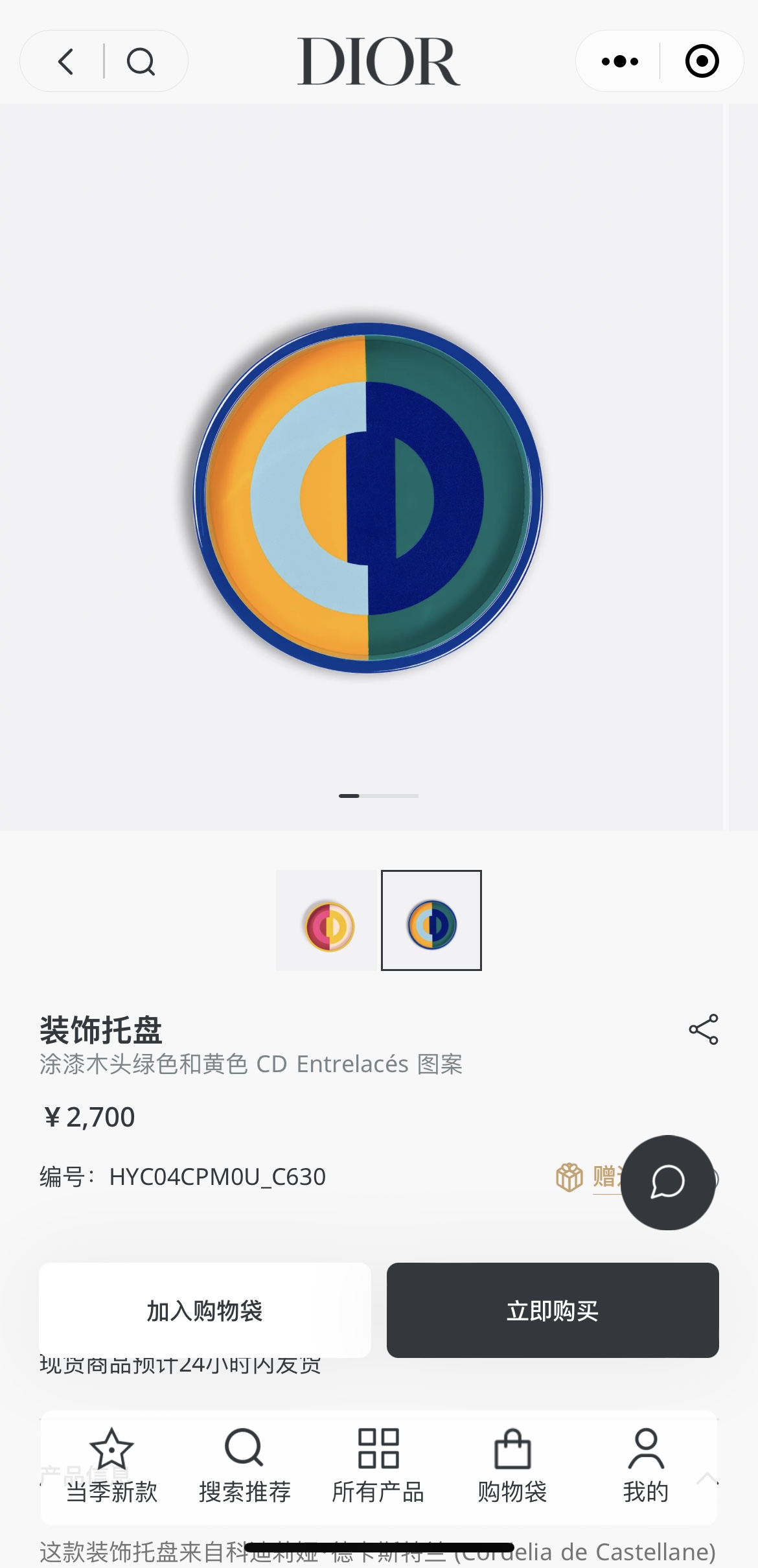Close the mini program with the target icon
The image size is (758, 1568).
pos(702,62)
